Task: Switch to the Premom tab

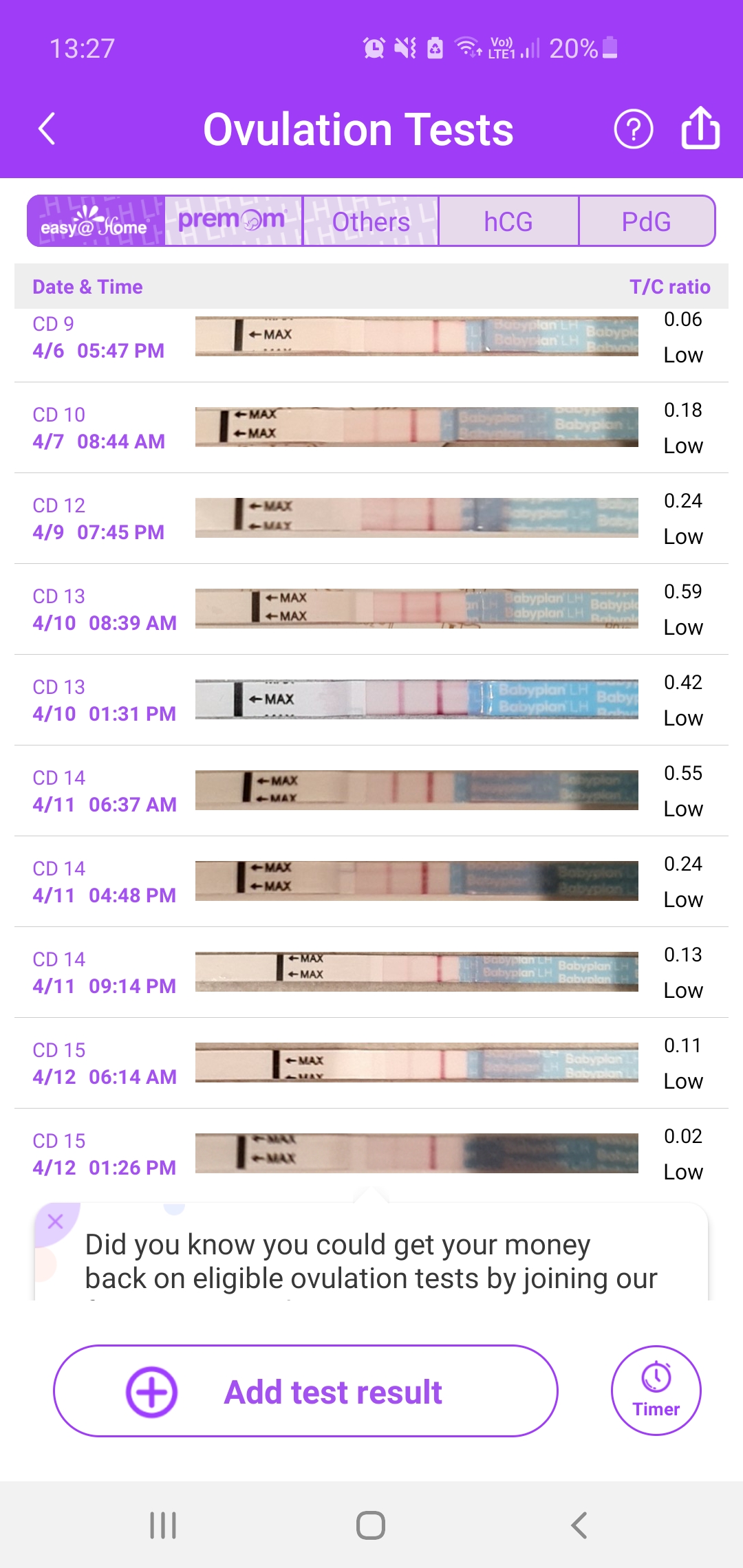Action: [x=233, y=221]
